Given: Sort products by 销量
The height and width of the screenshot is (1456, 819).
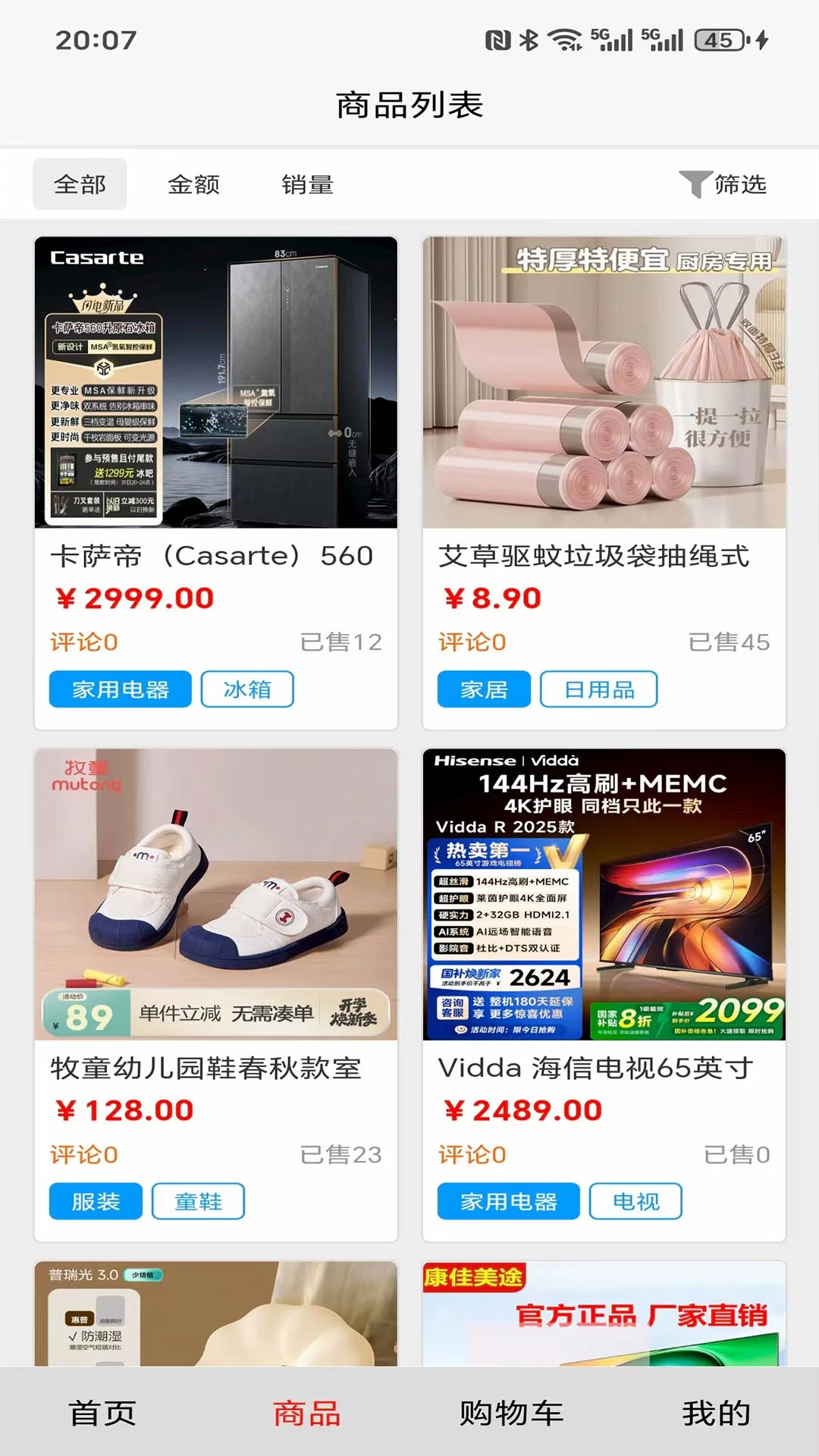Looking at the screenshot, I should pos(308,184).
